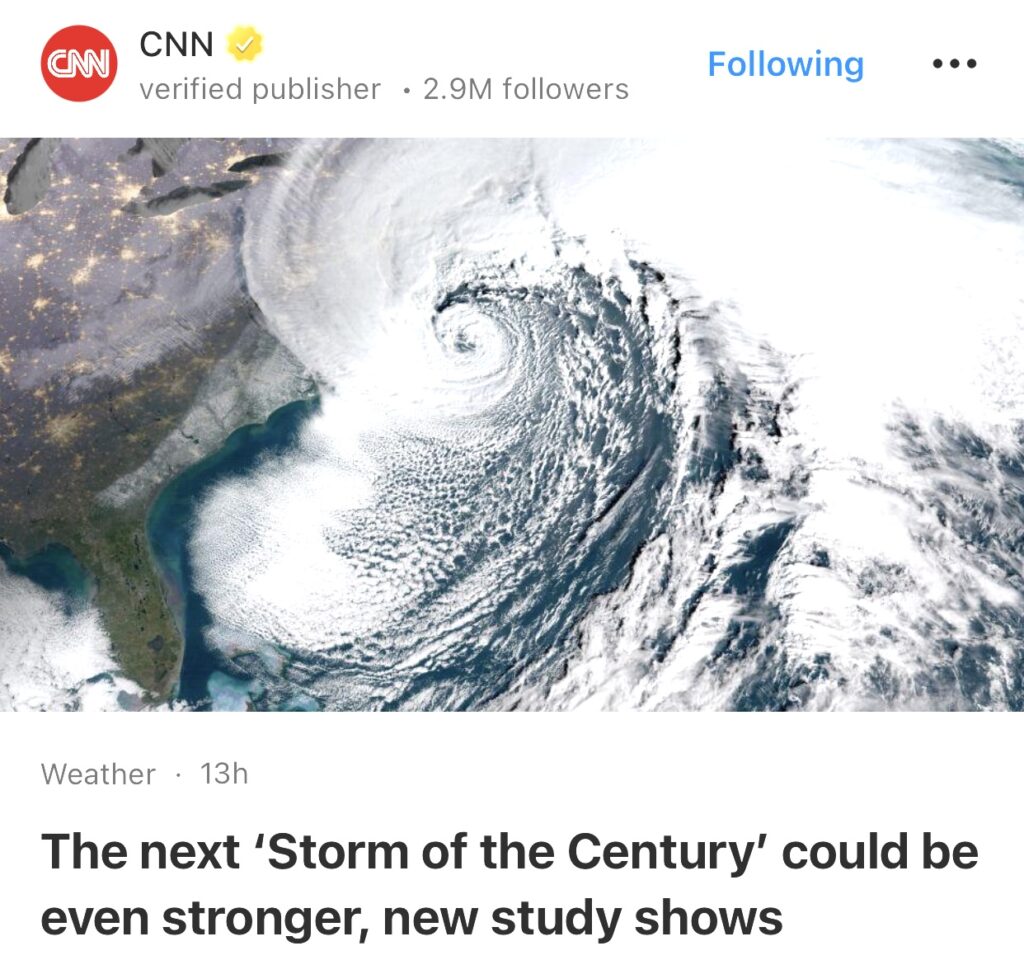Open the storm satellite image article

512,424
